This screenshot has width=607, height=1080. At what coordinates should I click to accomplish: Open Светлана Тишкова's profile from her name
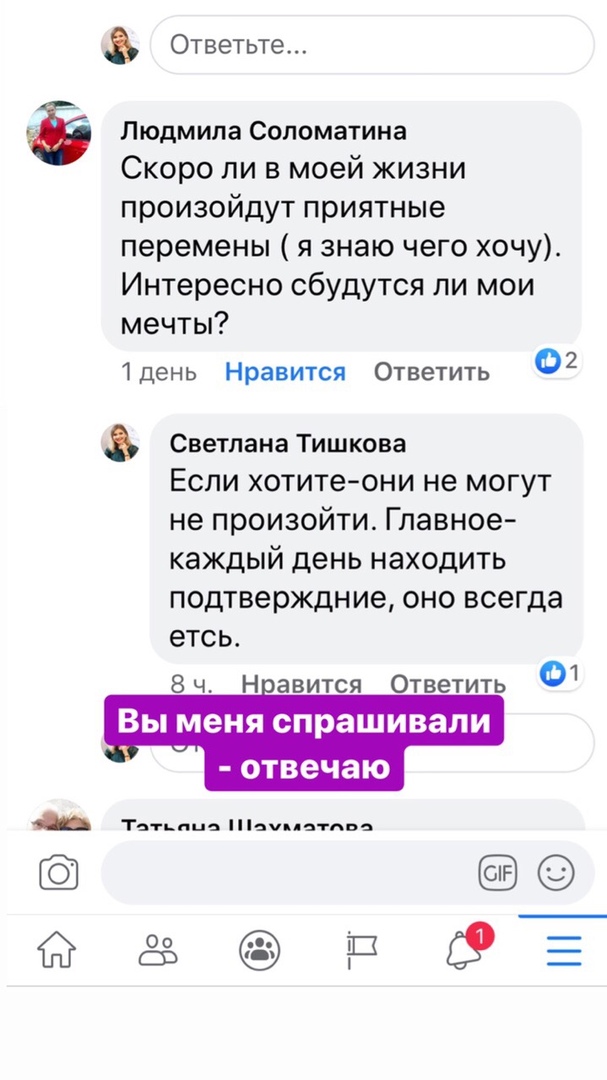288,444
